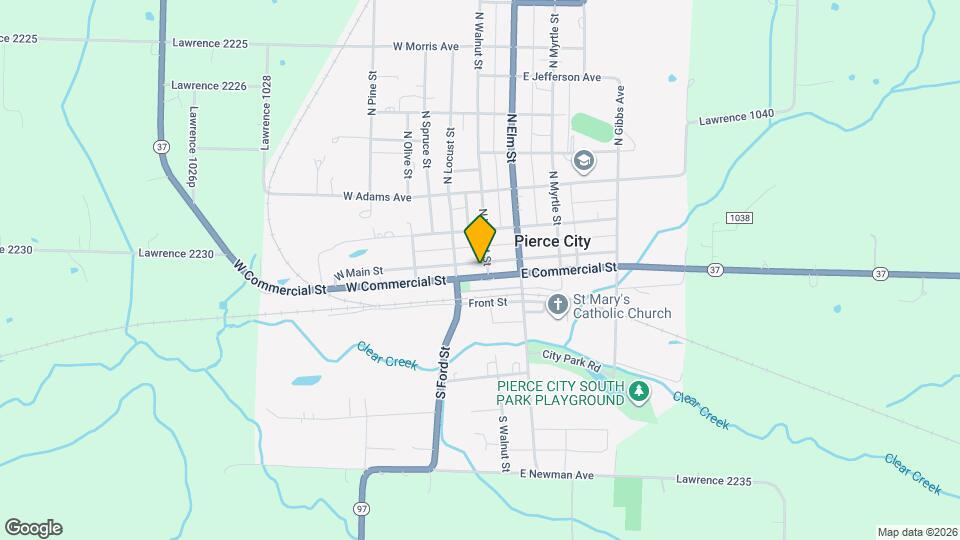Open St Mary's Catholic Church place icon
The image size is (960, 540).
(x=557, y=304)
